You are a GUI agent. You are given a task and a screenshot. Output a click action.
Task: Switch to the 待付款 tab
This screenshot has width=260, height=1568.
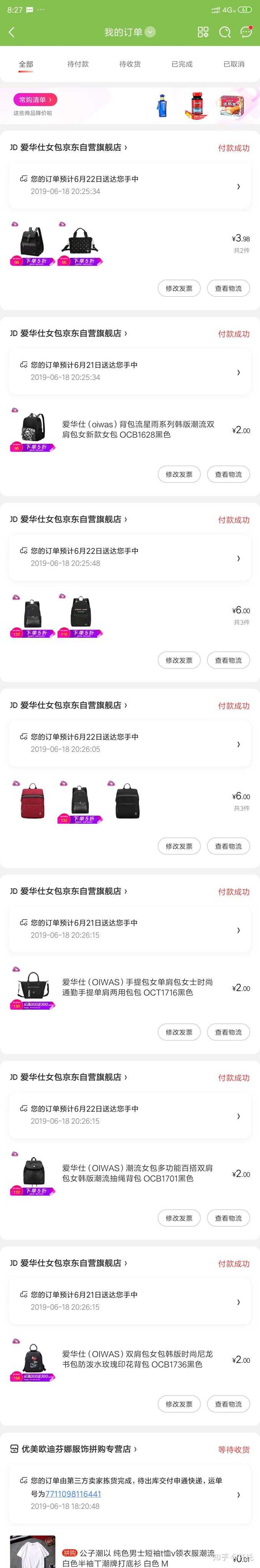tap(77, 64)
